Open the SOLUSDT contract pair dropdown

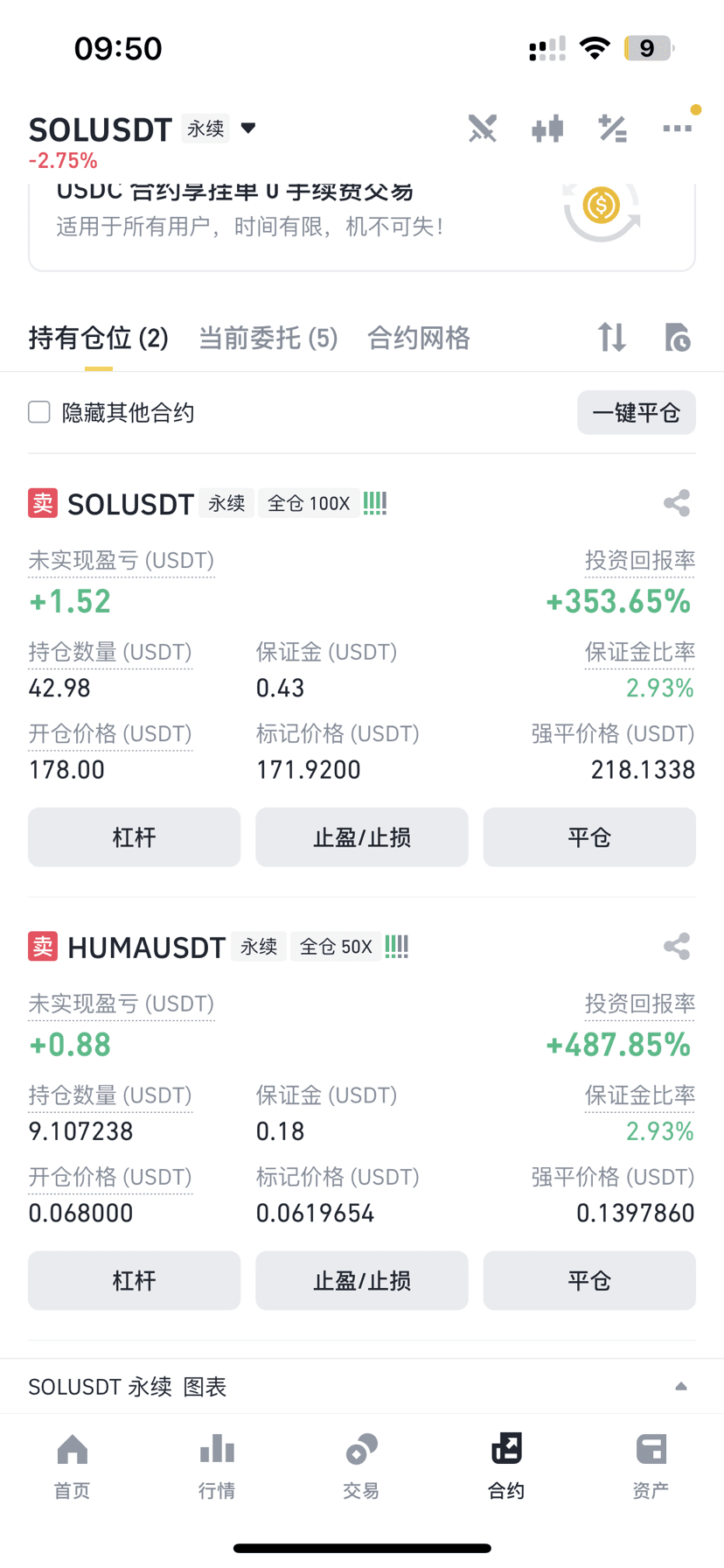pos(248,129)
